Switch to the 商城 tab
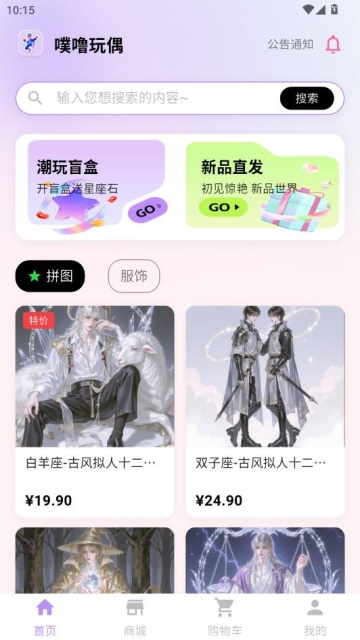Viewport: 360px width, 640px height. pos(135,617)
